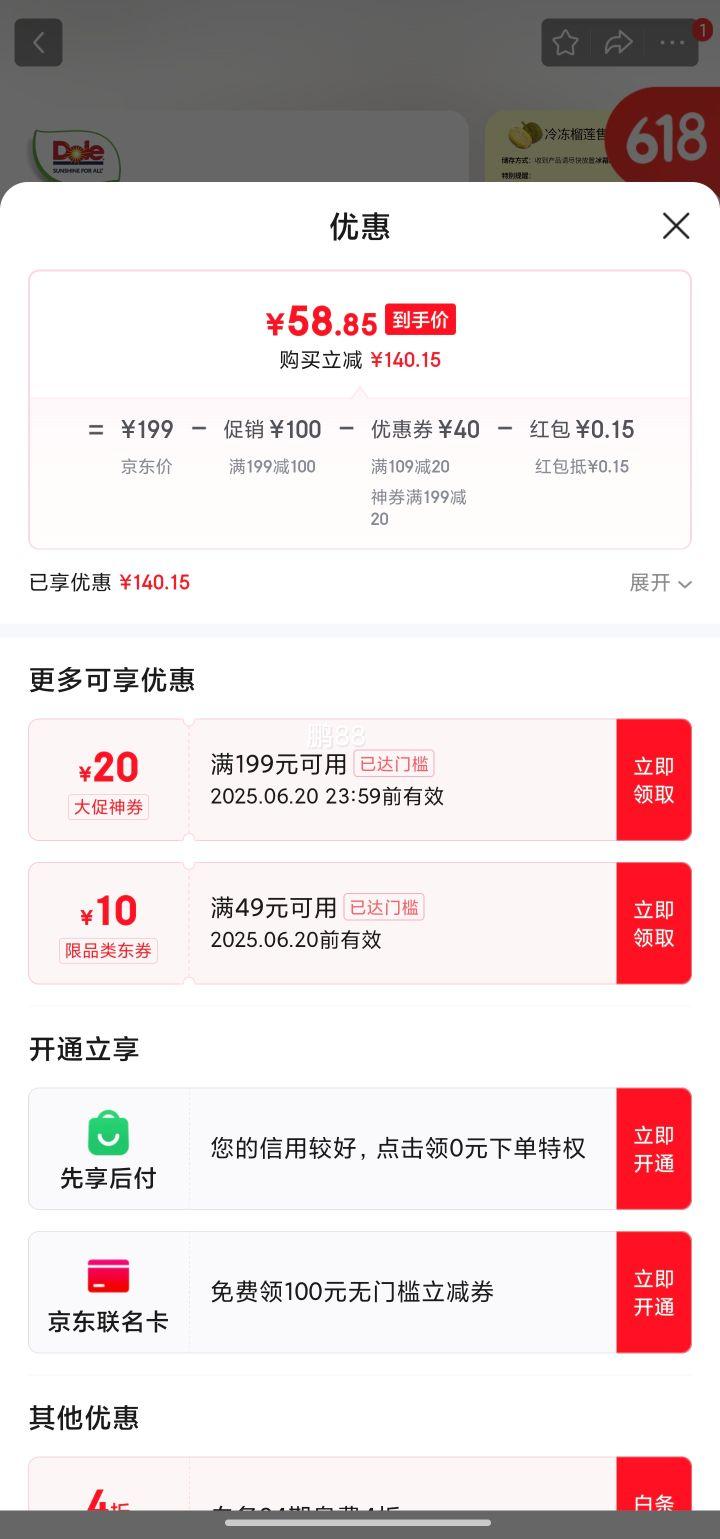Screen dimensions: 720x1539
Task: Open the three-dot overflow menu
Action: [672, 43]
